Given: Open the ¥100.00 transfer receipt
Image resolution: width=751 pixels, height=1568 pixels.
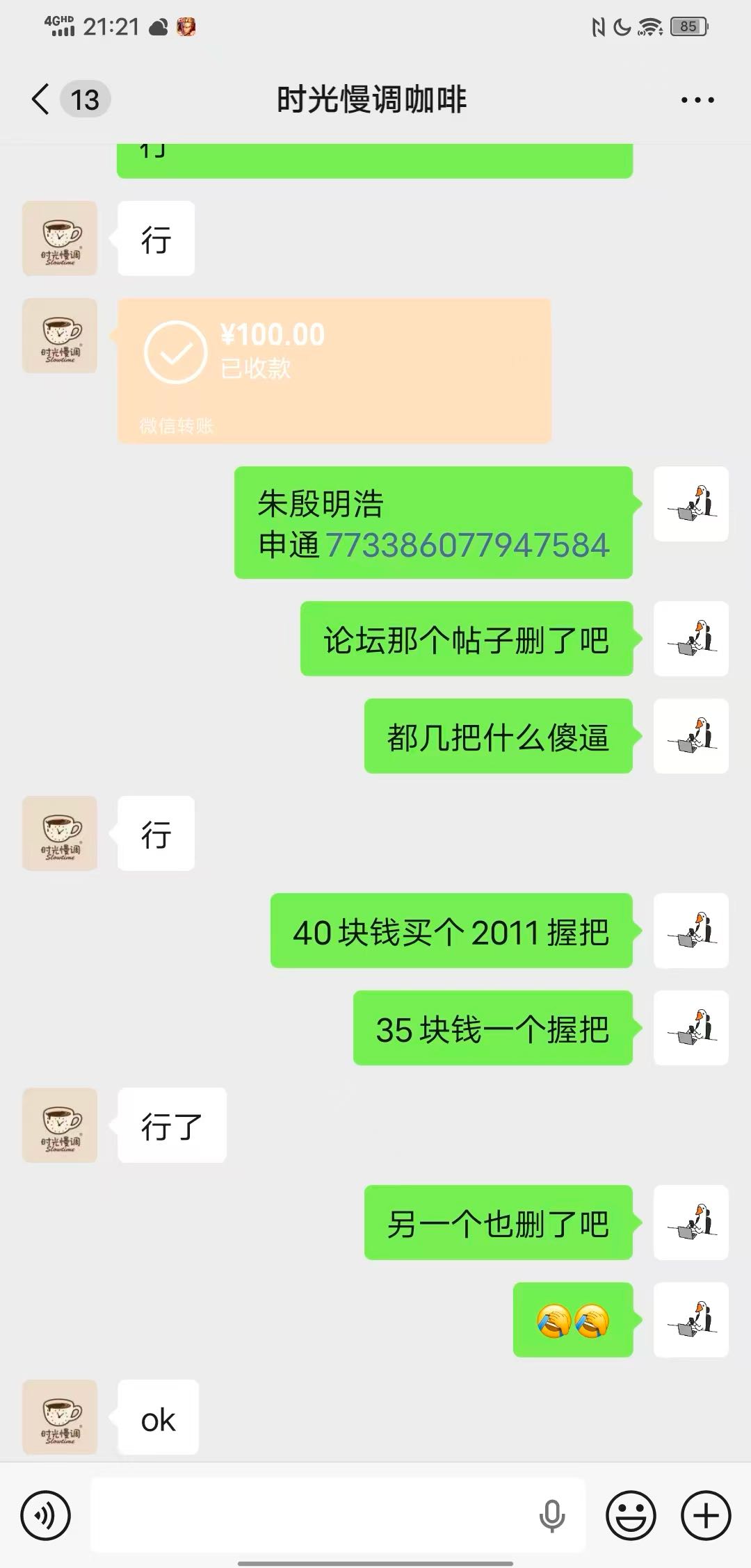Looking at the screenshot, I should point(334,370).
